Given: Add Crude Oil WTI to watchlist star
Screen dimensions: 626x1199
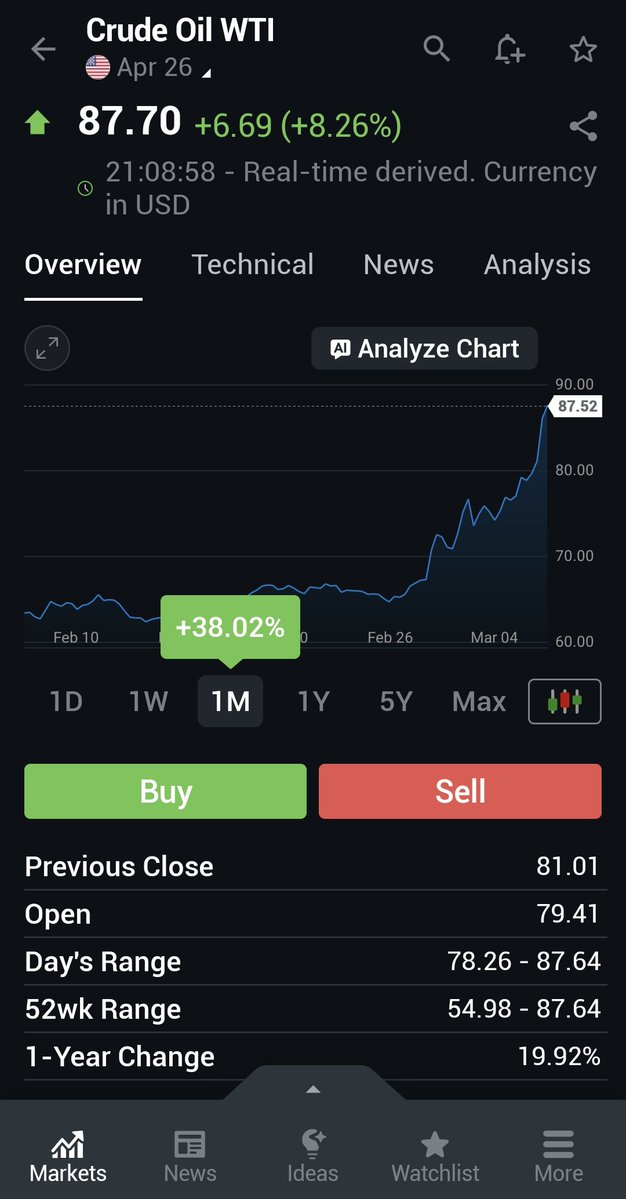Looking at the screenshot, I should [x=583, y=49].
